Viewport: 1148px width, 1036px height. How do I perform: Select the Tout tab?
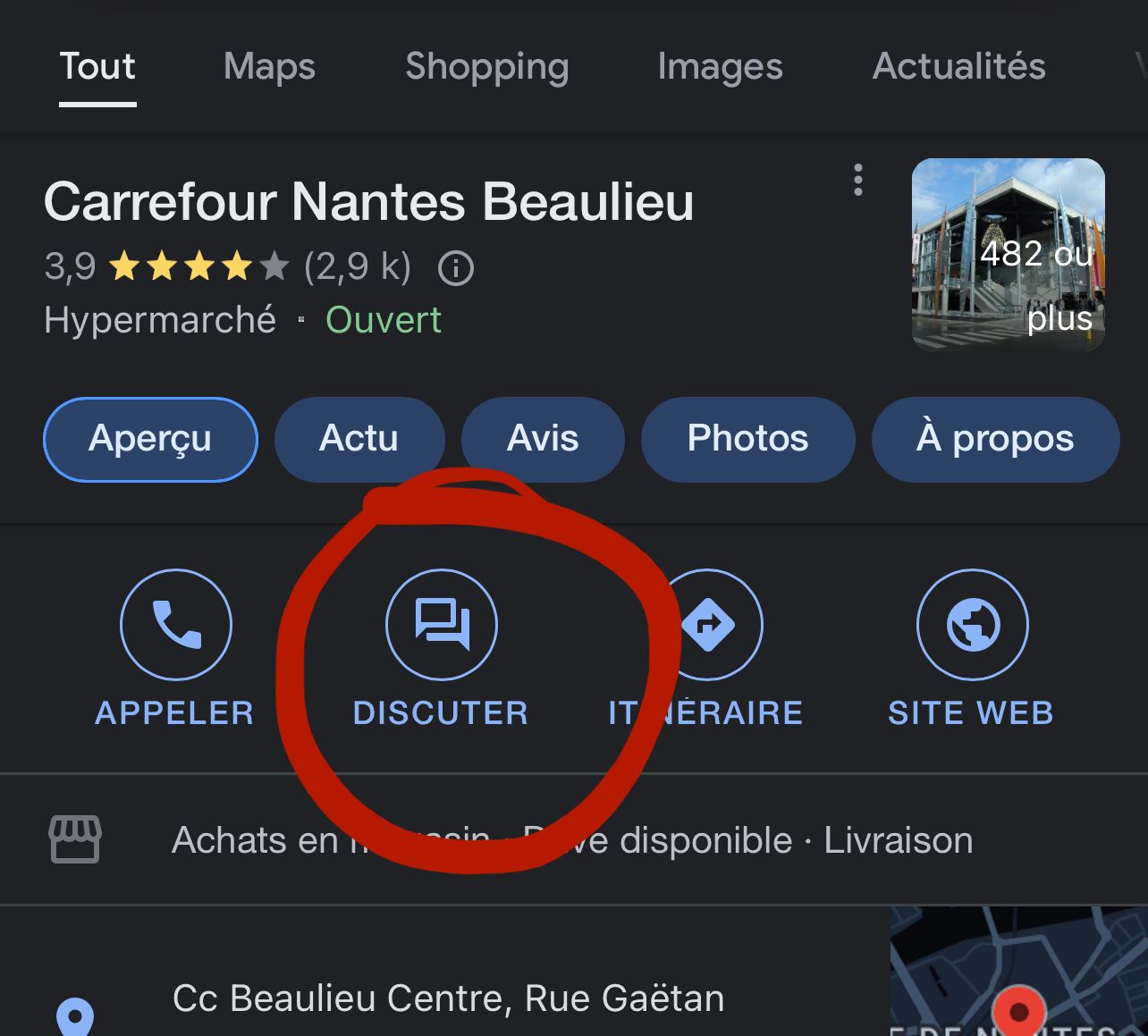pos(97,67)
